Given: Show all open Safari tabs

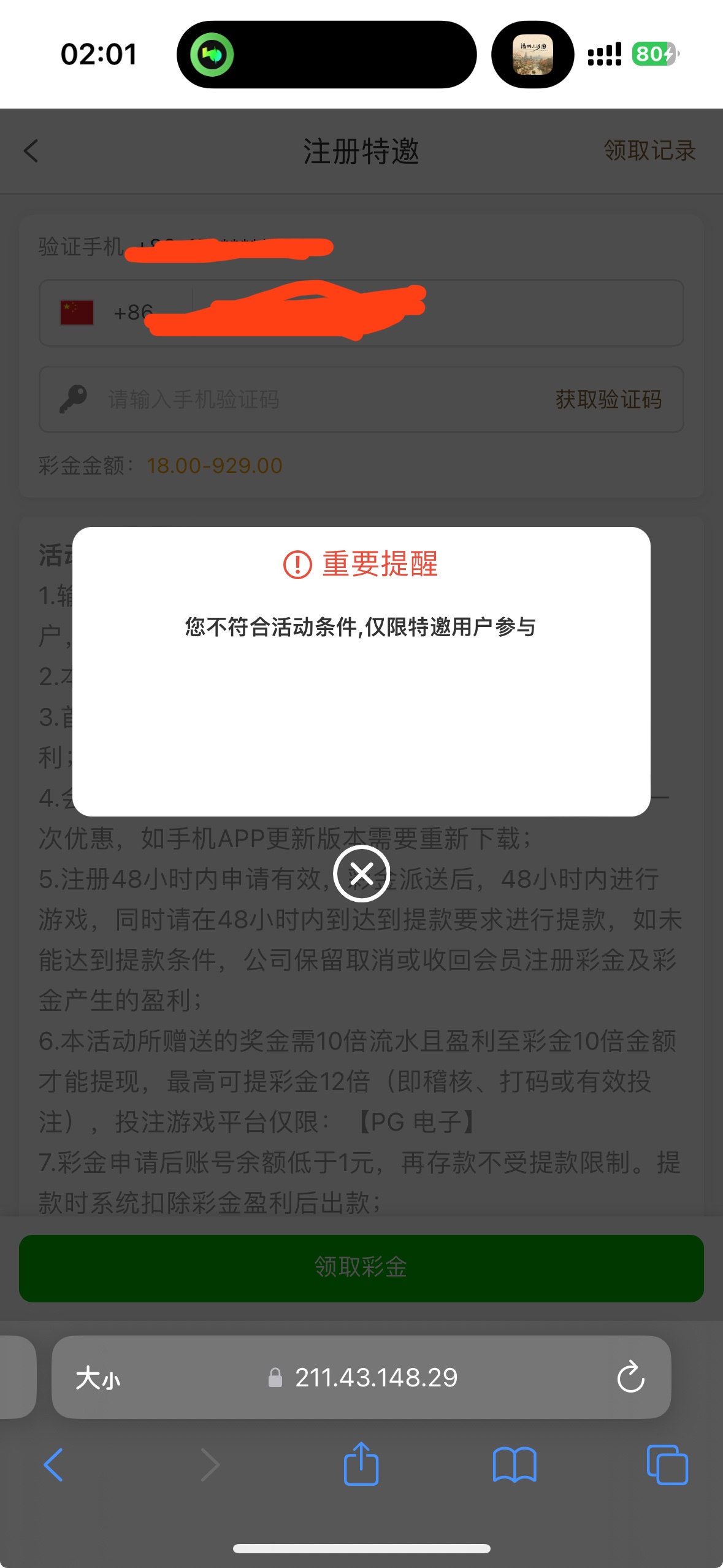Looking at the screenshot, I should pos(667,1465).
